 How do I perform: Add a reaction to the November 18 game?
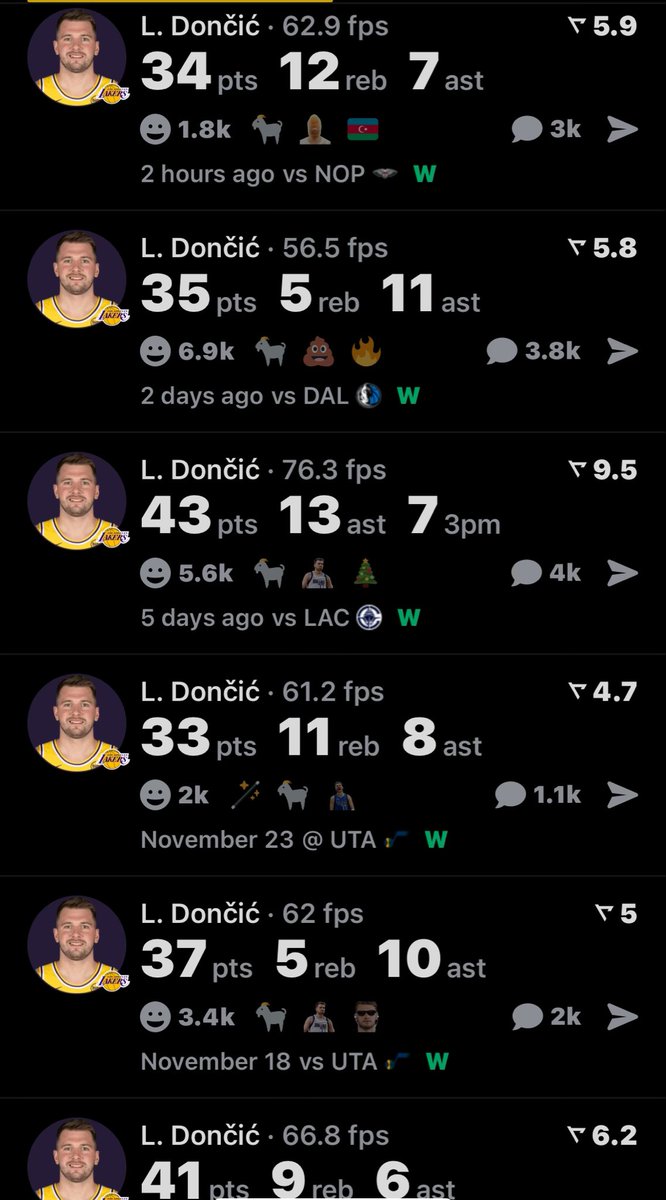pos(156,1016)
